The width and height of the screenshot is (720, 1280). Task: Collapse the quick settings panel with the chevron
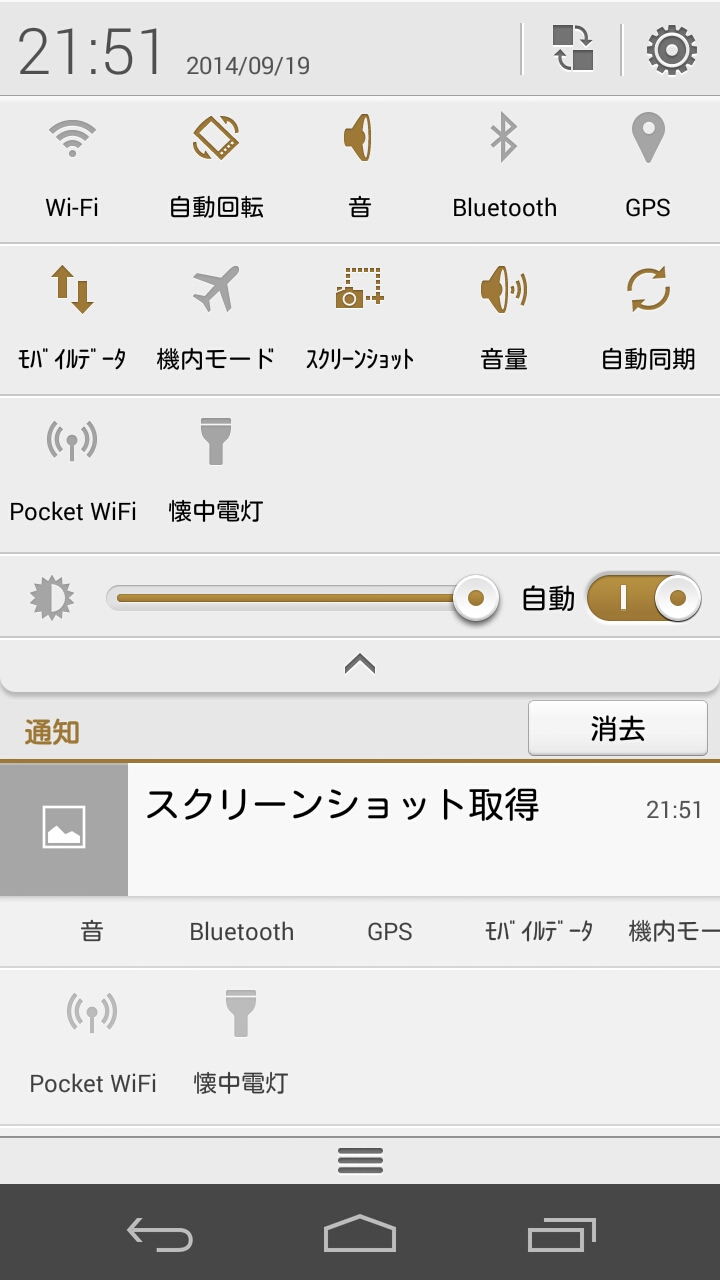[360, 663]
